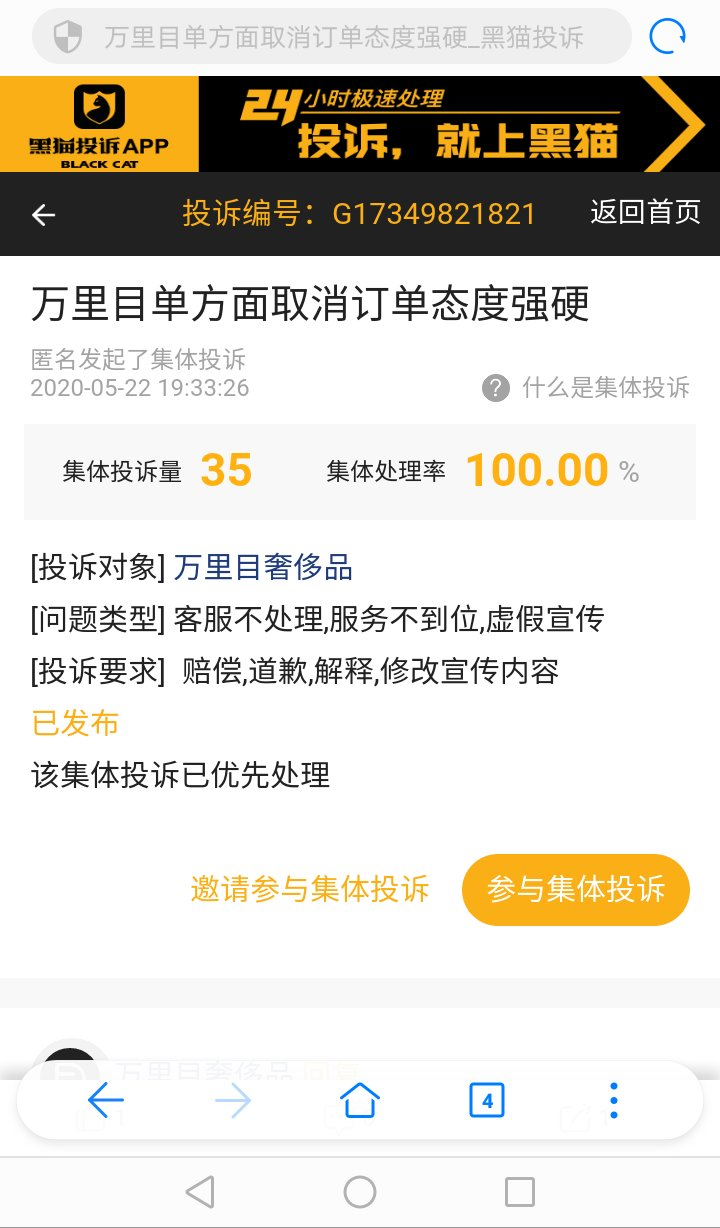Go back with the browser toolbar arrow

106,1101
